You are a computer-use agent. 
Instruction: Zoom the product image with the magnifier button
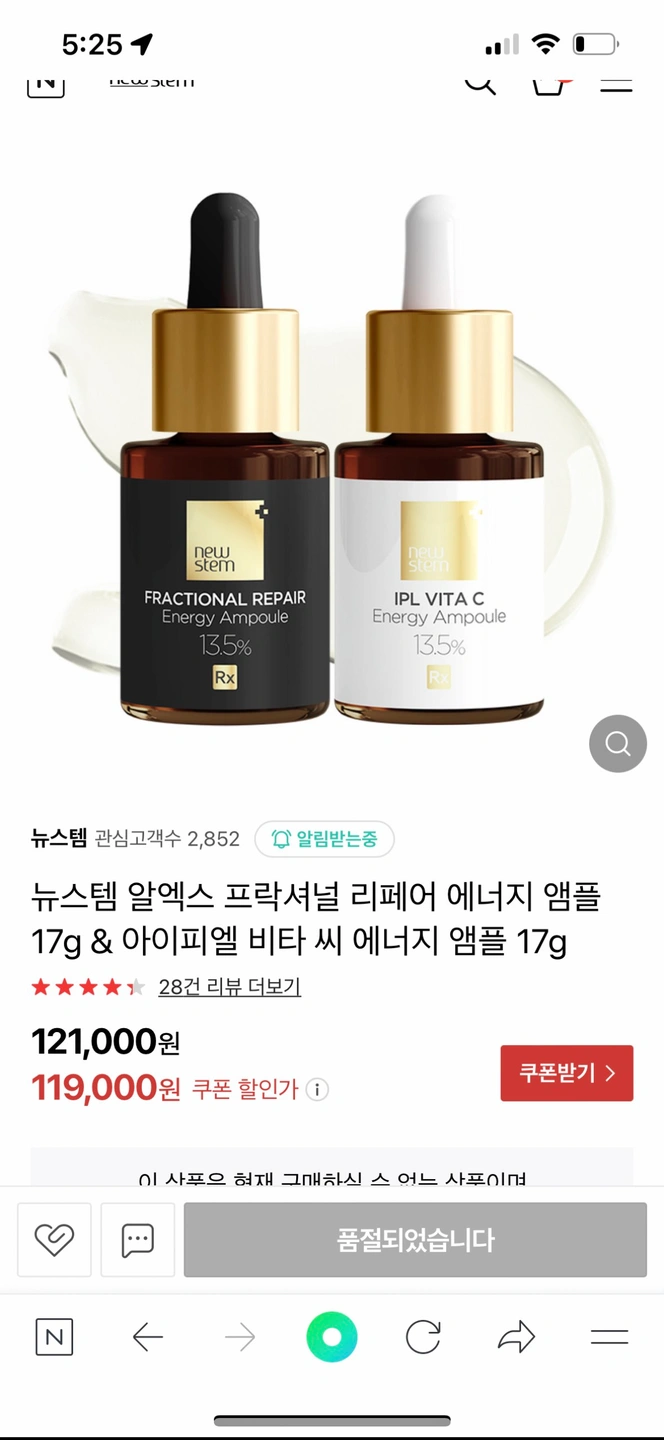click(x=618, y=744)
